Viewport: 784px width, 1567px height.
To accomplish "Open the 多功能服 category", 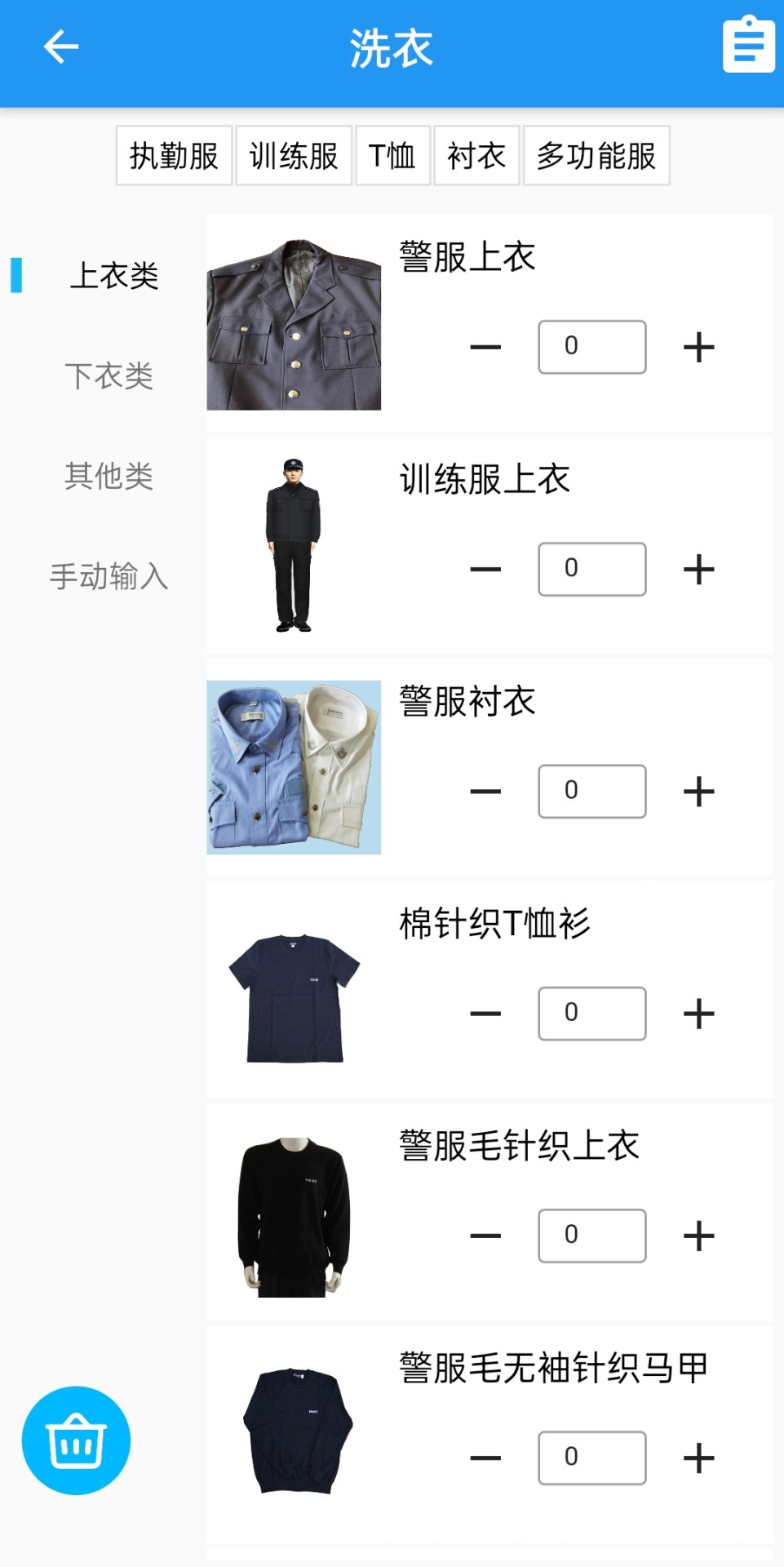I will (596, 155).
